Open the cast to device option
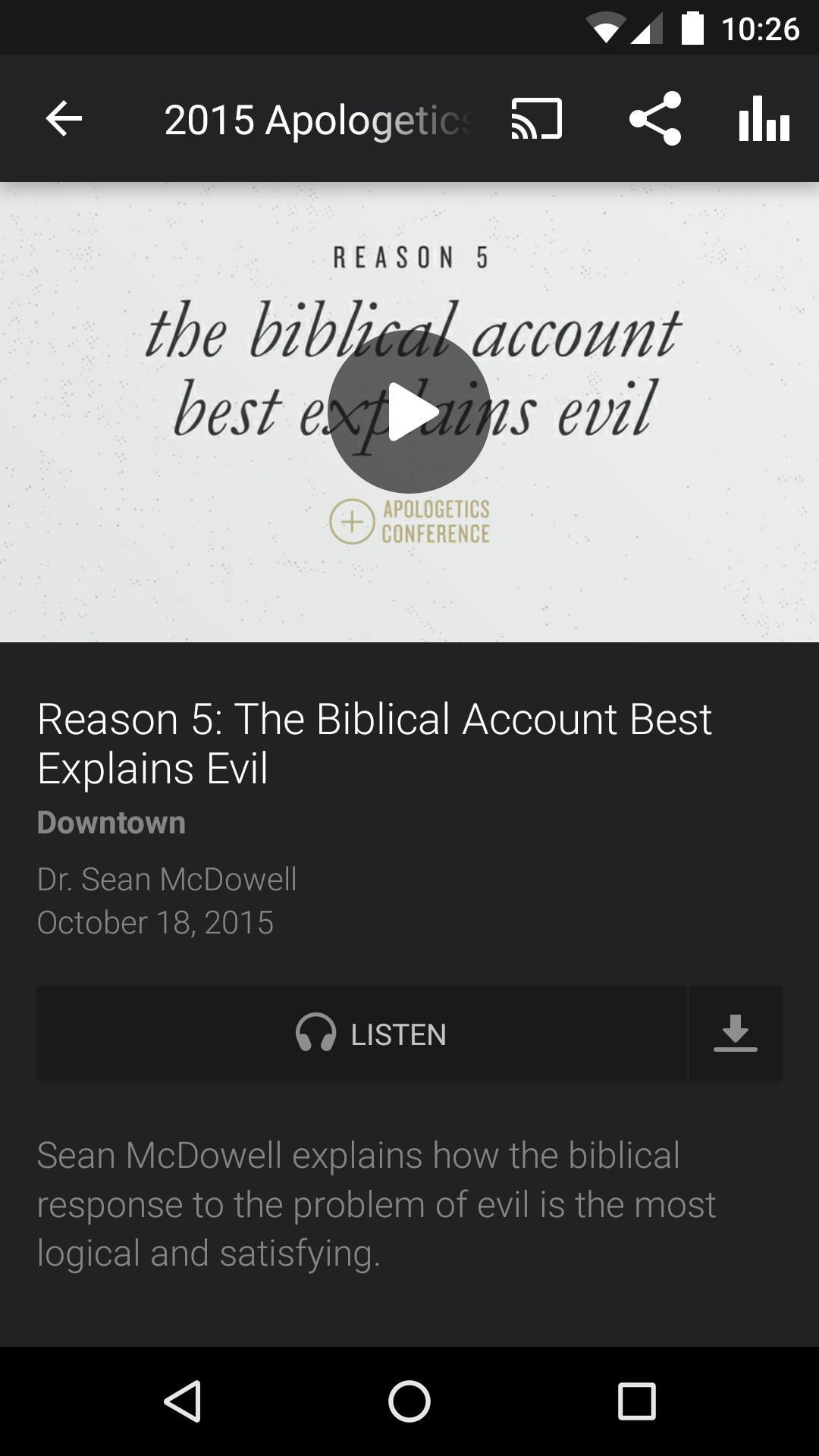Viewport: 819px width, 1456px height. [537, 119]
